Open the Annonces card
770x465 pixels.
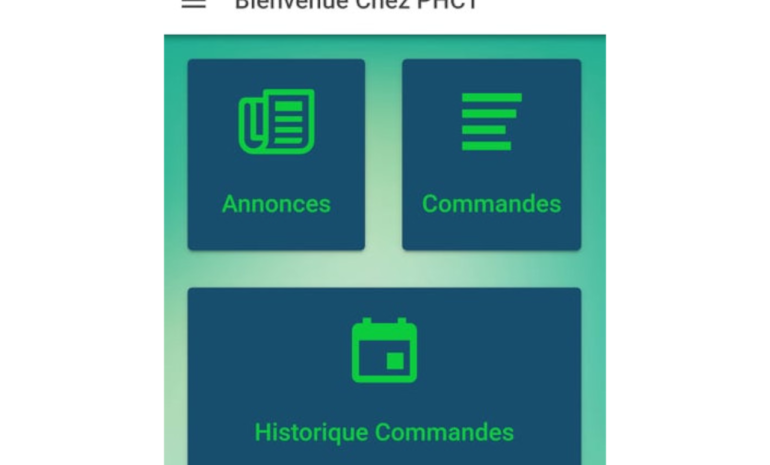pos(276,154)
